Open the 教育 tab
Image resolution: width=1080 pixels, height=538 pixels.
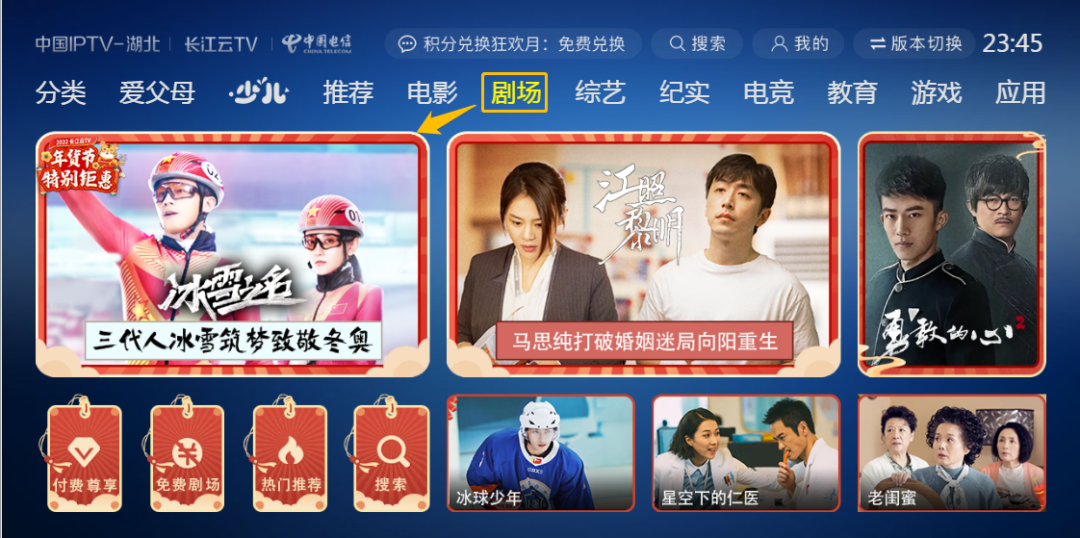(852, 93)
